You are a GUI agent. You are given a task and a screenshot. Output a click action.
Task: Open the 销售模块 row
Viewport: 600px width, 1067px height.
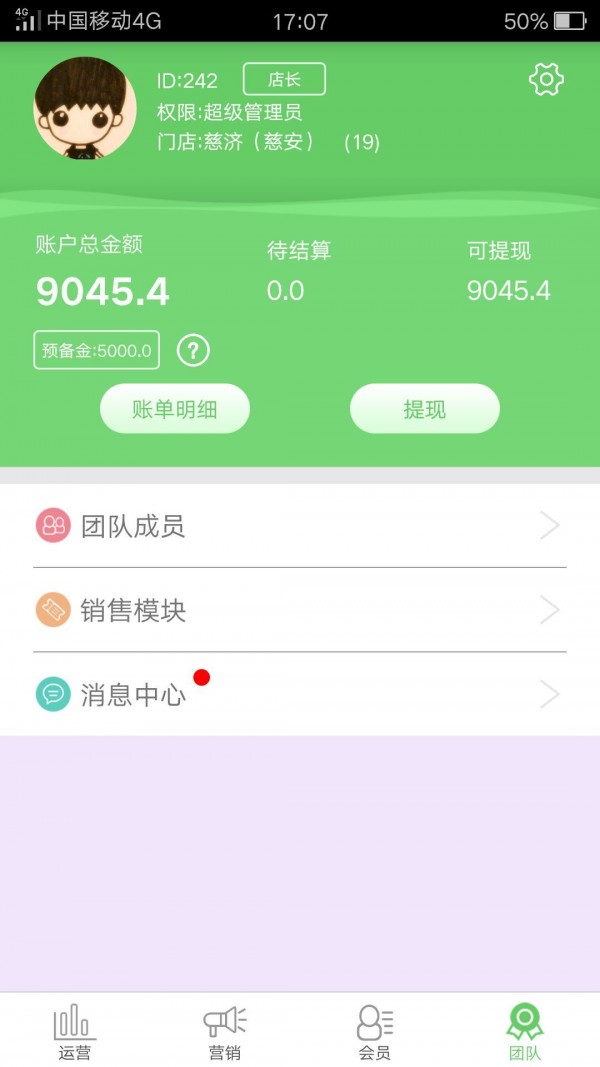300,610
